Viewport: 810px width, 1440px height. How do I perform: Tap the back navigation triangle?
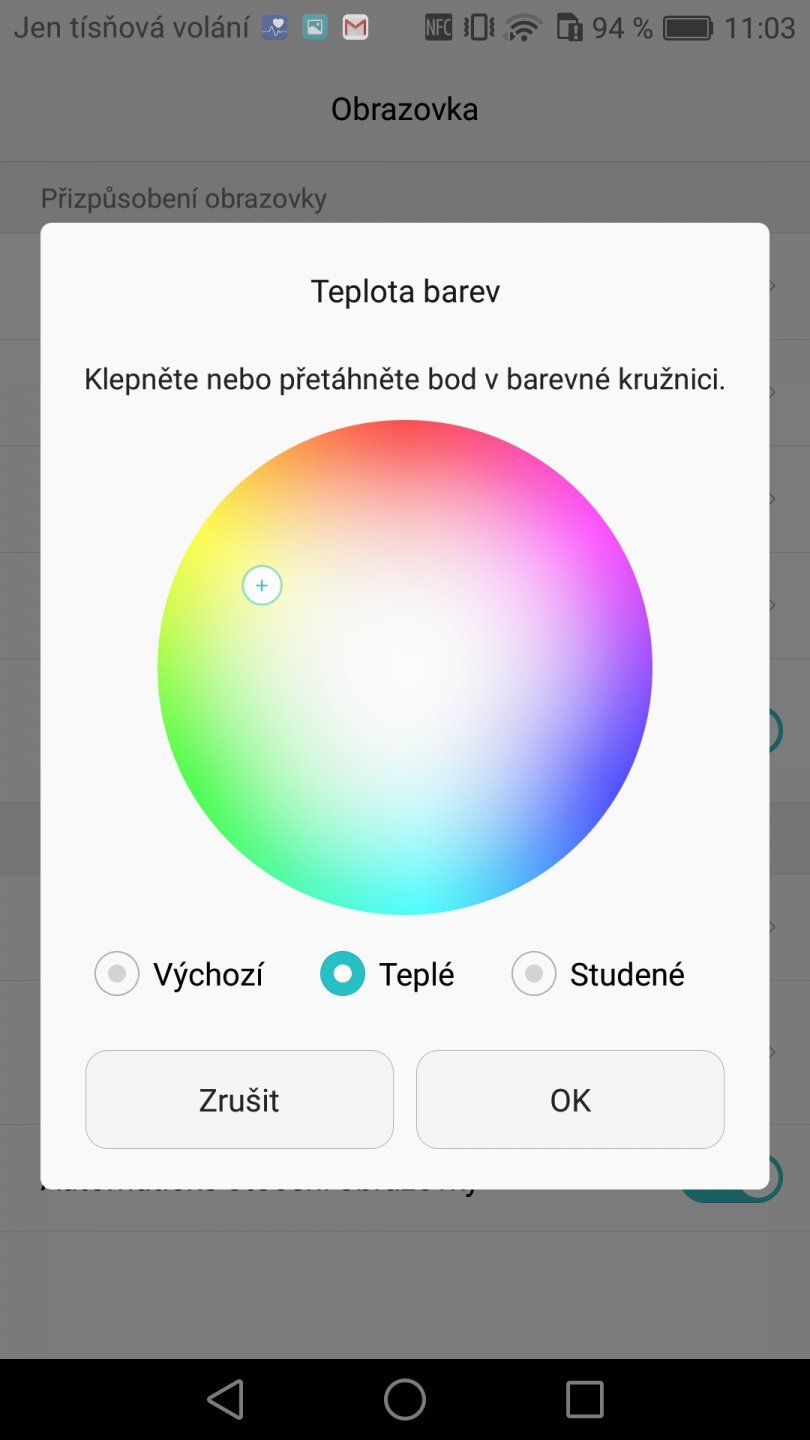[226, 1399]
